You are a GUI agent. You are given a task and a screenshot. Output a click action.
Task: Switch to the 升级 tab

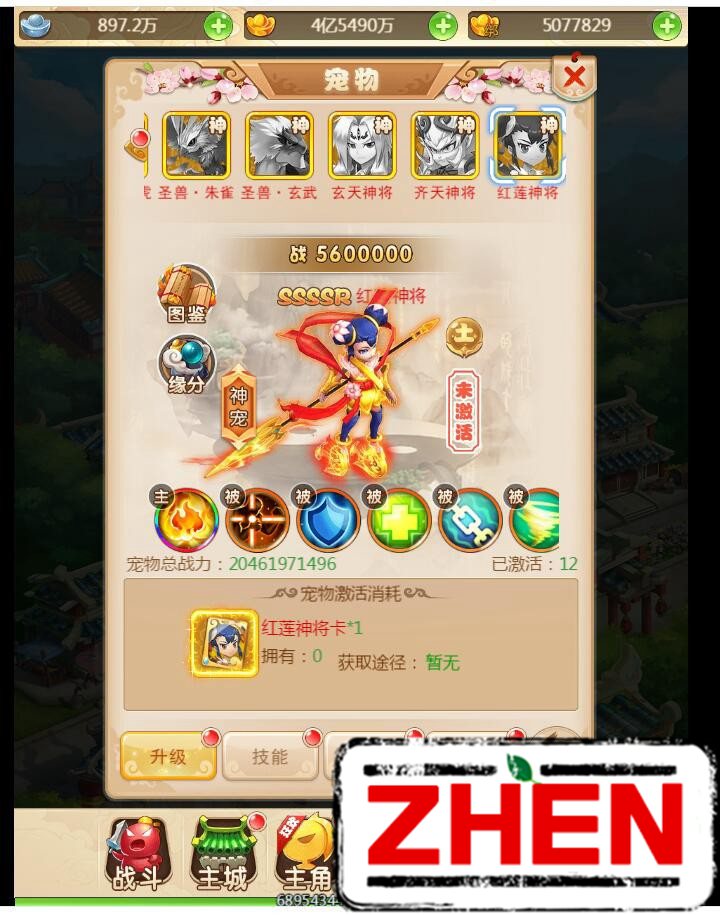[x=168, y=756]
